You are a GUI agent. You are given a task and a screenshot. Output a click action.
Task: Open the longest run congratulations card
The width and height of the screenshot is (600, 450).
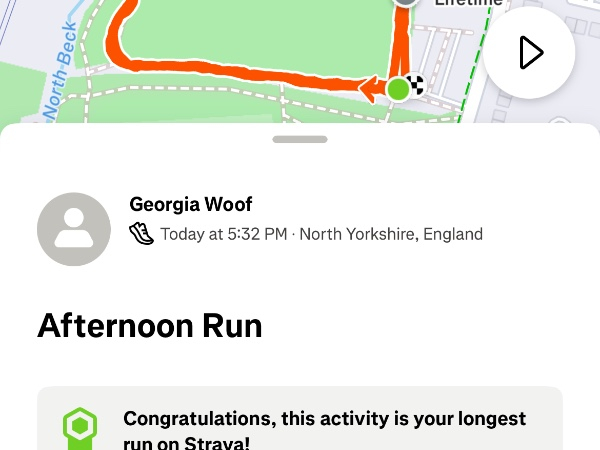coord(300,425)
